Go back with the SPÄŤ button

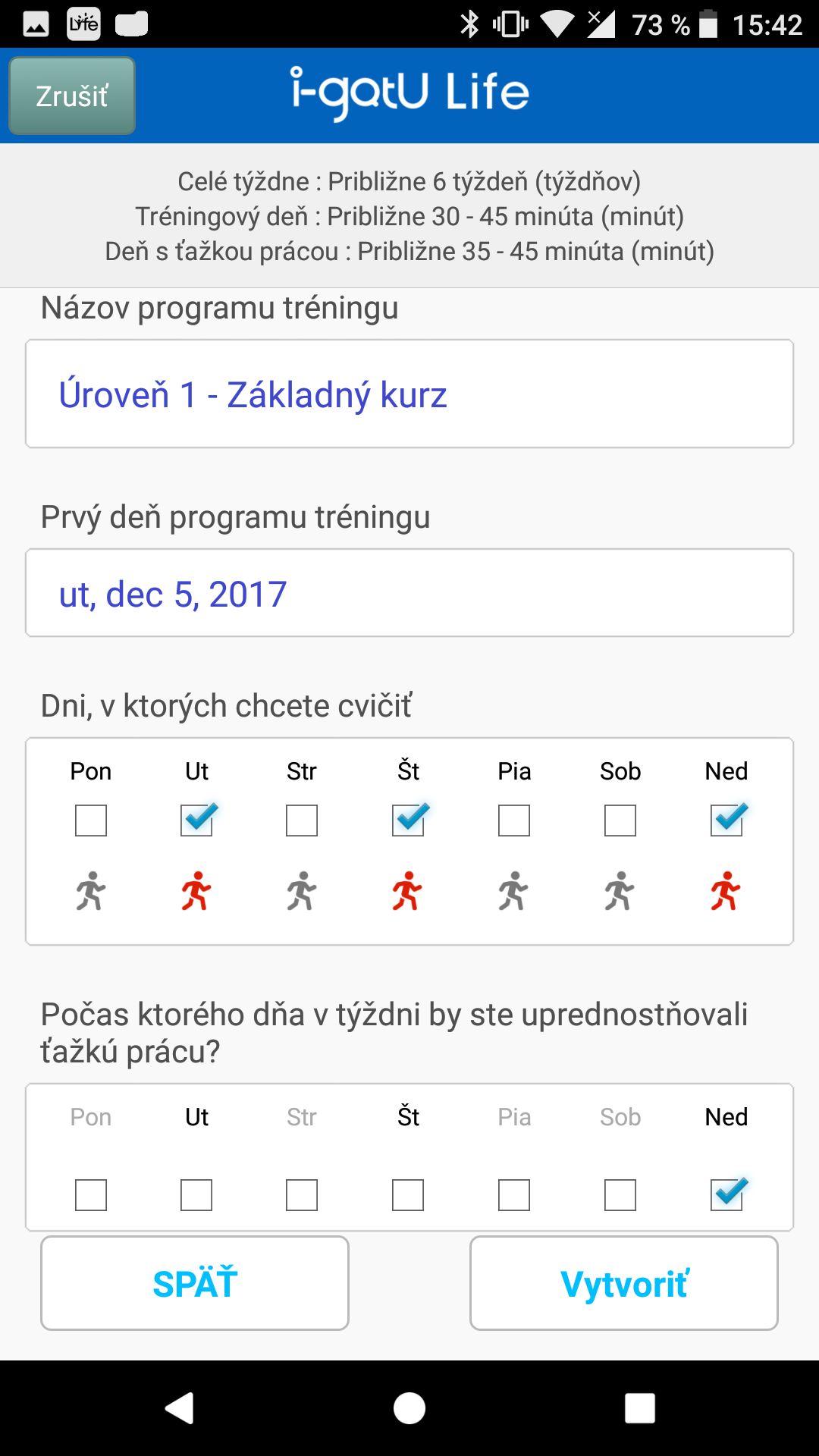tap(195, 1283)
